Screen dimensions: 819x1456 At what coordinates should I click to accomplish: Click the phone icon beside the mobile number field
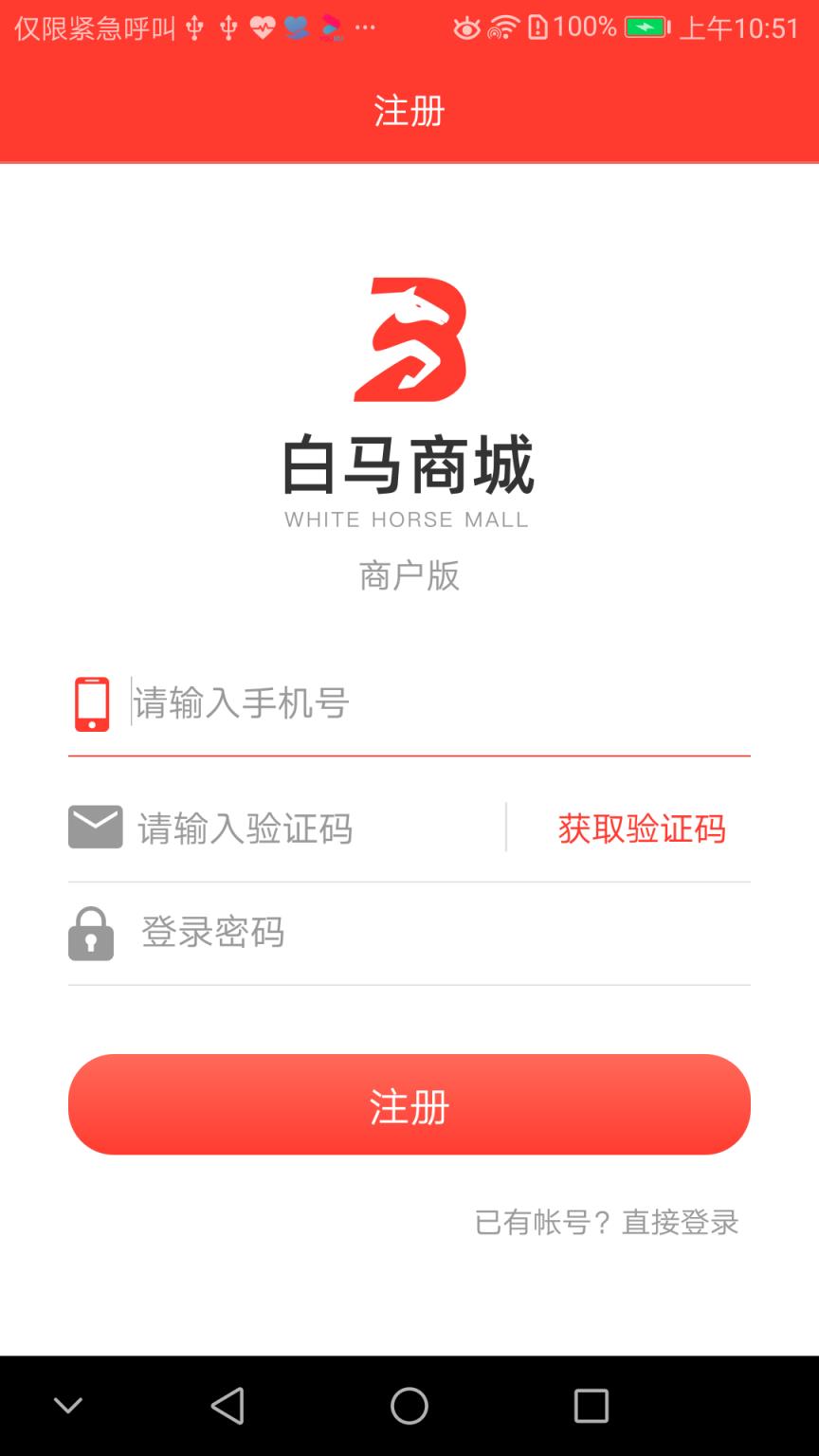pyautogui.click(x=91, y=703)
